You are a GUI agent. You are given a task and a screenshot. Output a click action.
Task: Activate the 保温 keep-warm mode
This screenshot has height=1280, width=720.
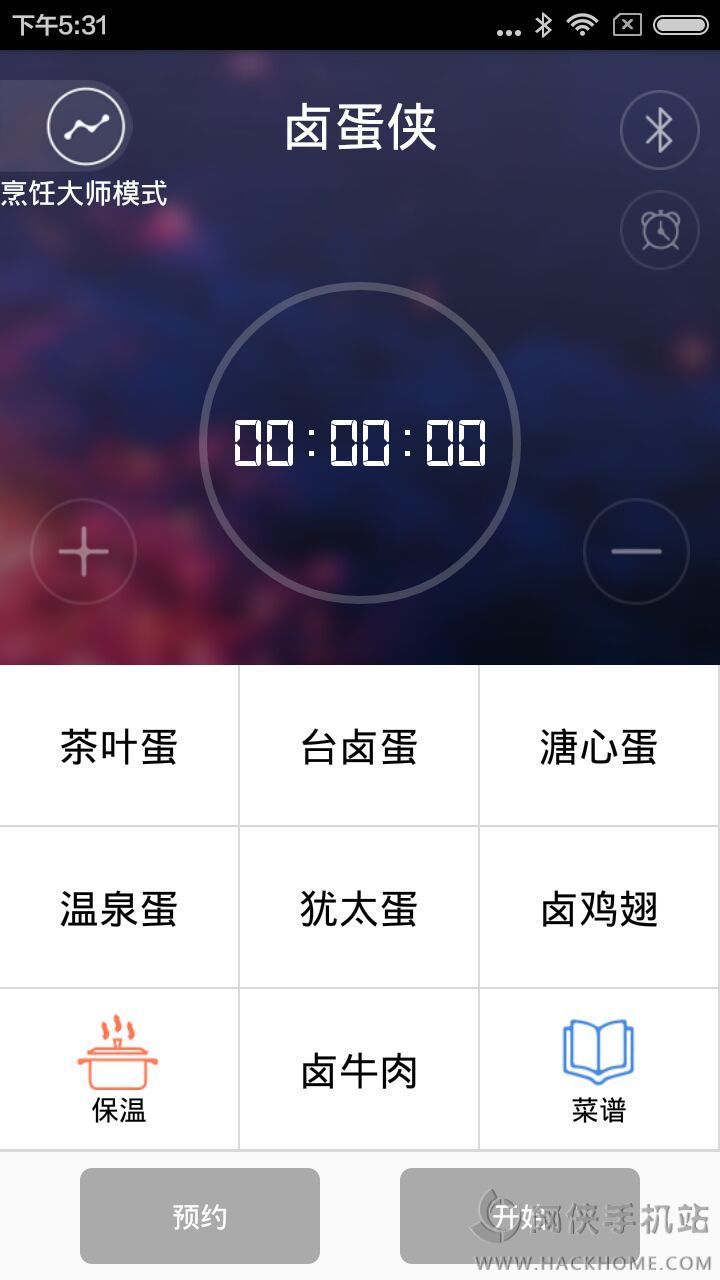coord(119,1070)
